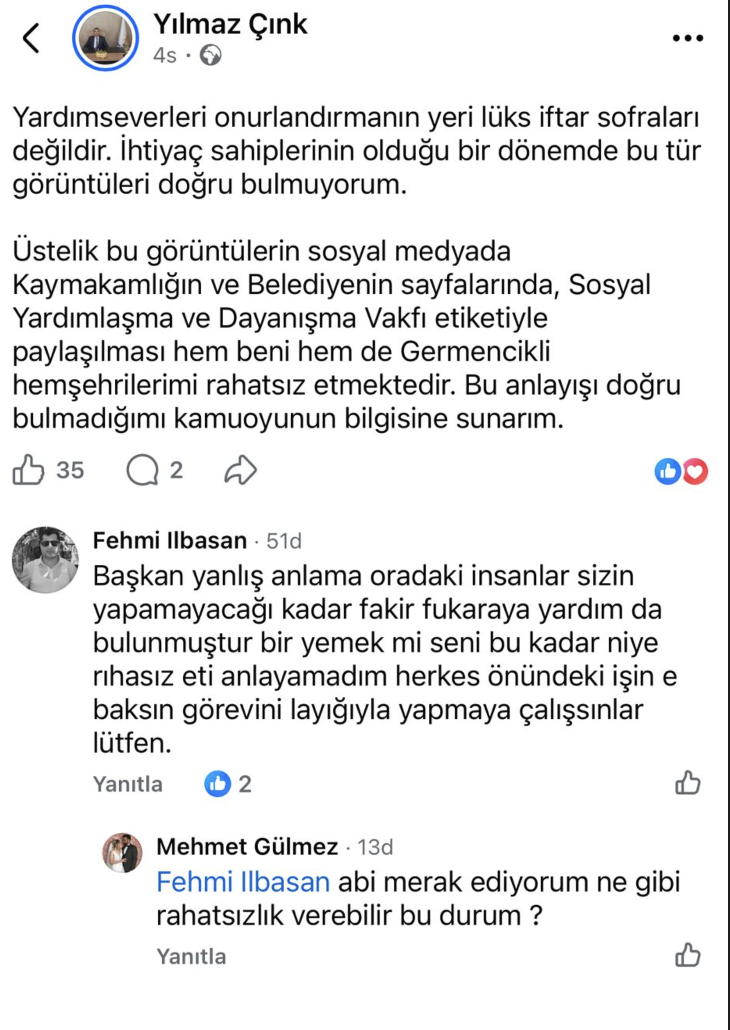730x1030 pixels.
Task: Like Mehmet Gülmez's reply
Action: coord(688,955)
